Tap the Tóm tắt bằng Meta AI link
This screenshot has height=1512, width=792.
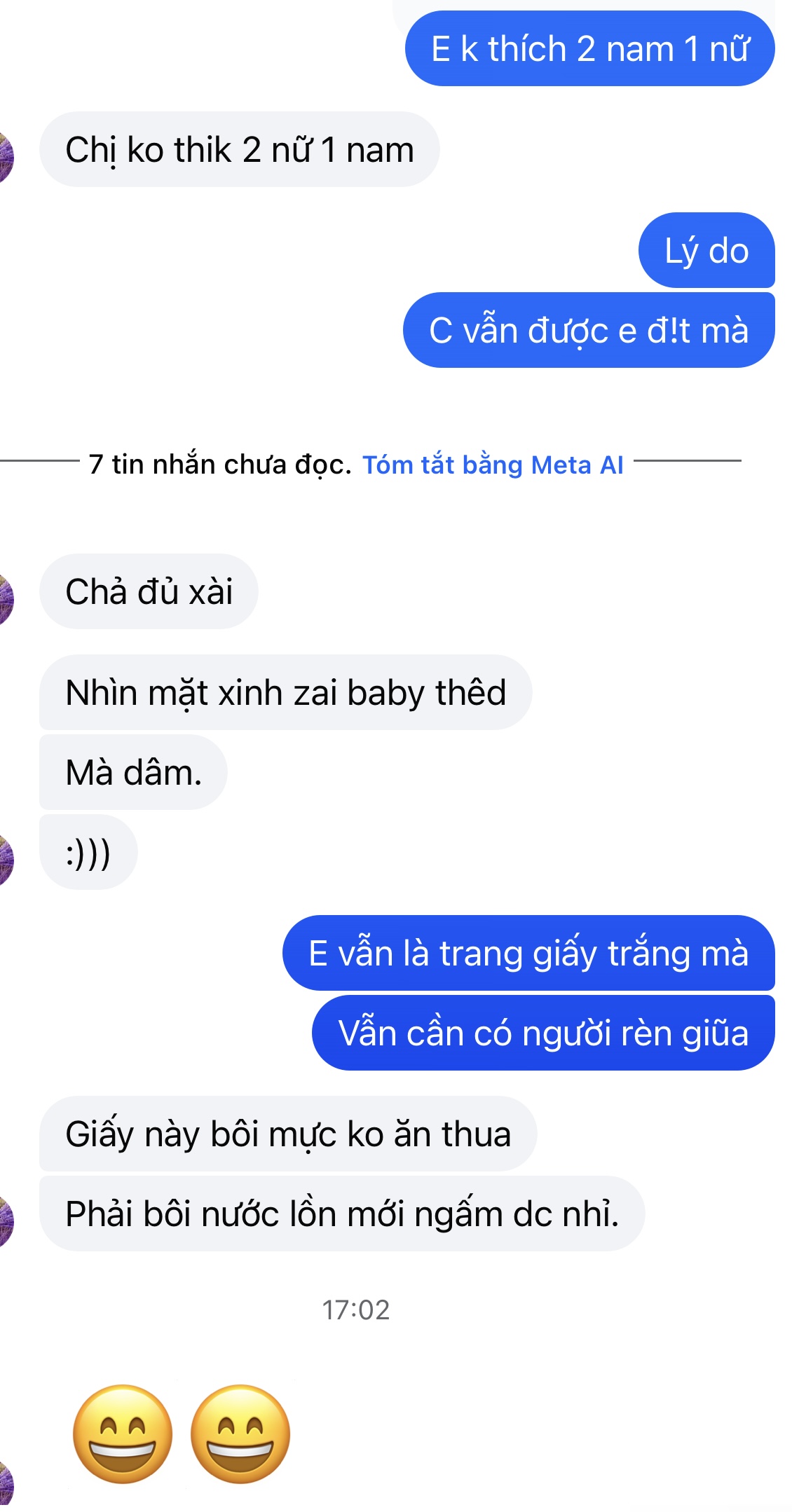tap(492, 465)
